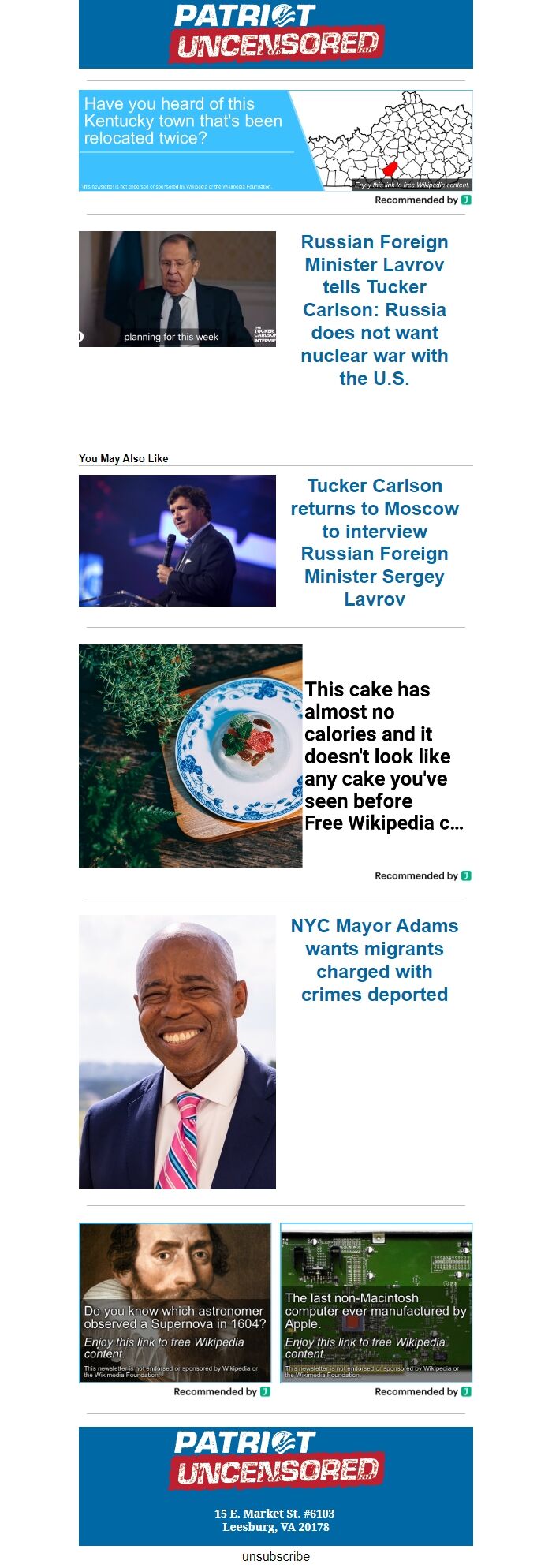Open the non-Macintosh Apple computer card

click(376, 1301)
